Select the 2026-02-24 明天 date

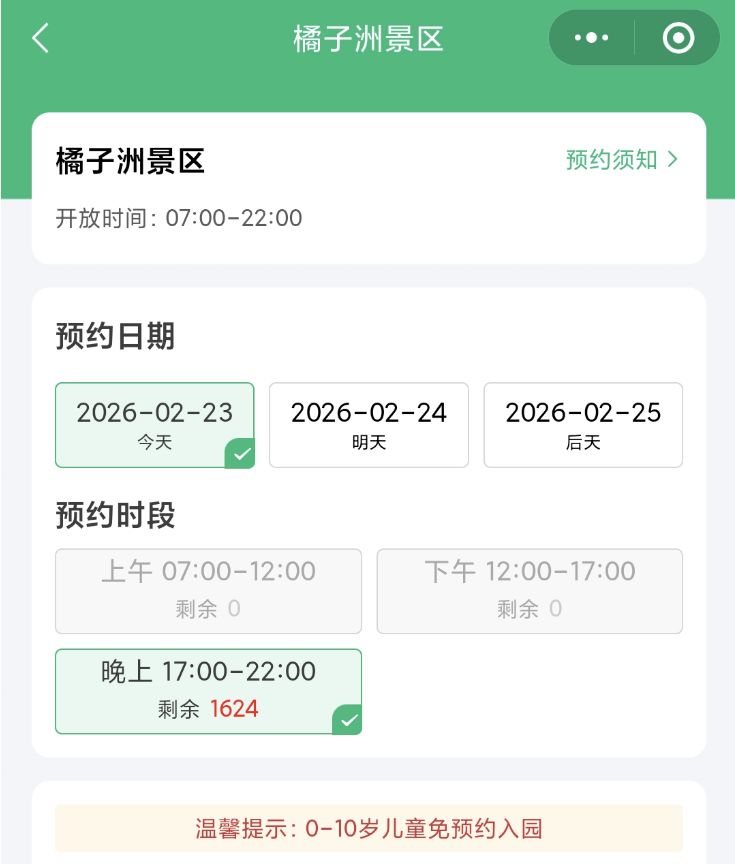[368, 425]
